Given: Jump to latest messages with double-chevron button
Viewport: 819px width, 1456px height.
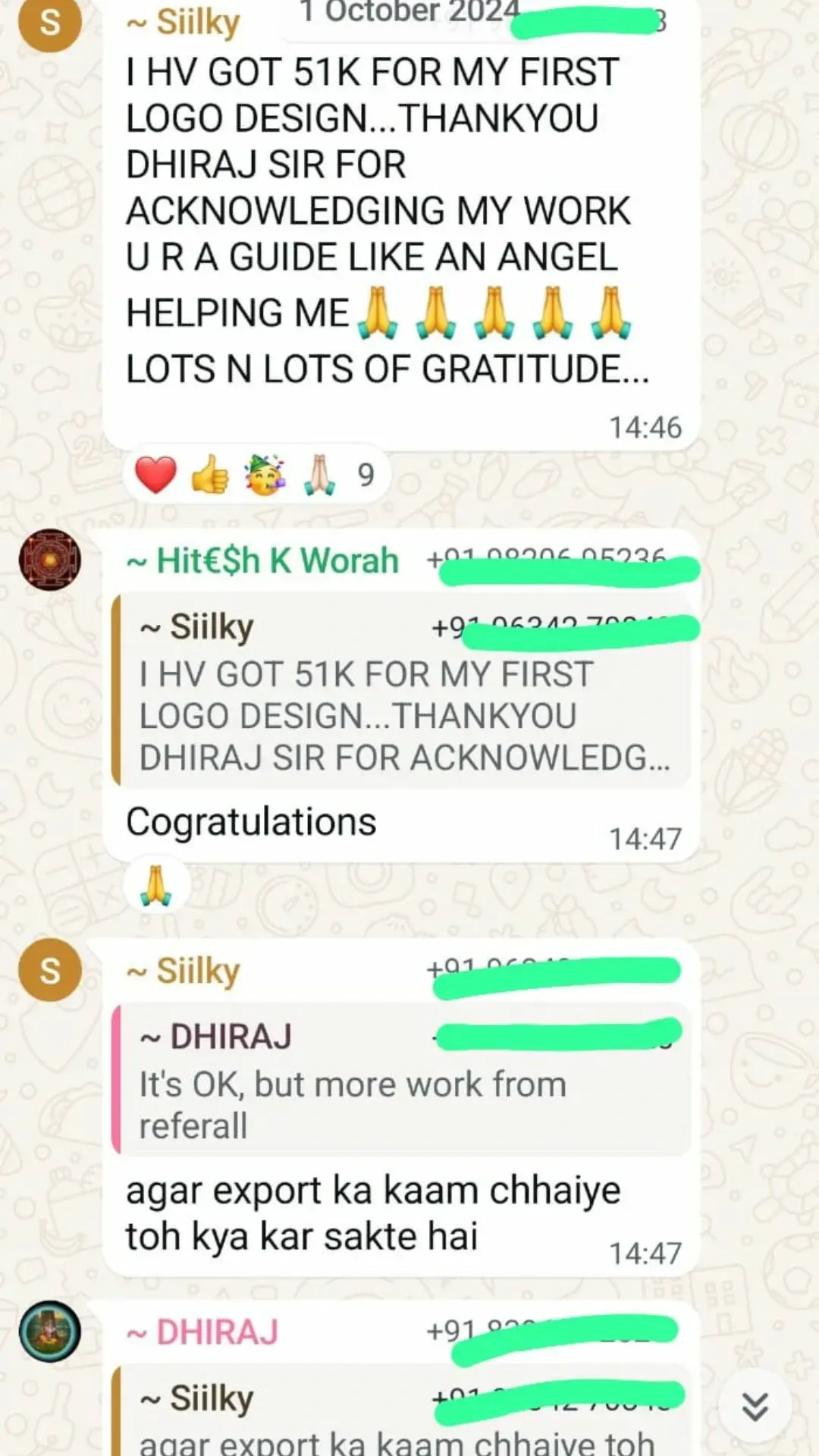Looking at the screenshot, I should (755, 1407).
